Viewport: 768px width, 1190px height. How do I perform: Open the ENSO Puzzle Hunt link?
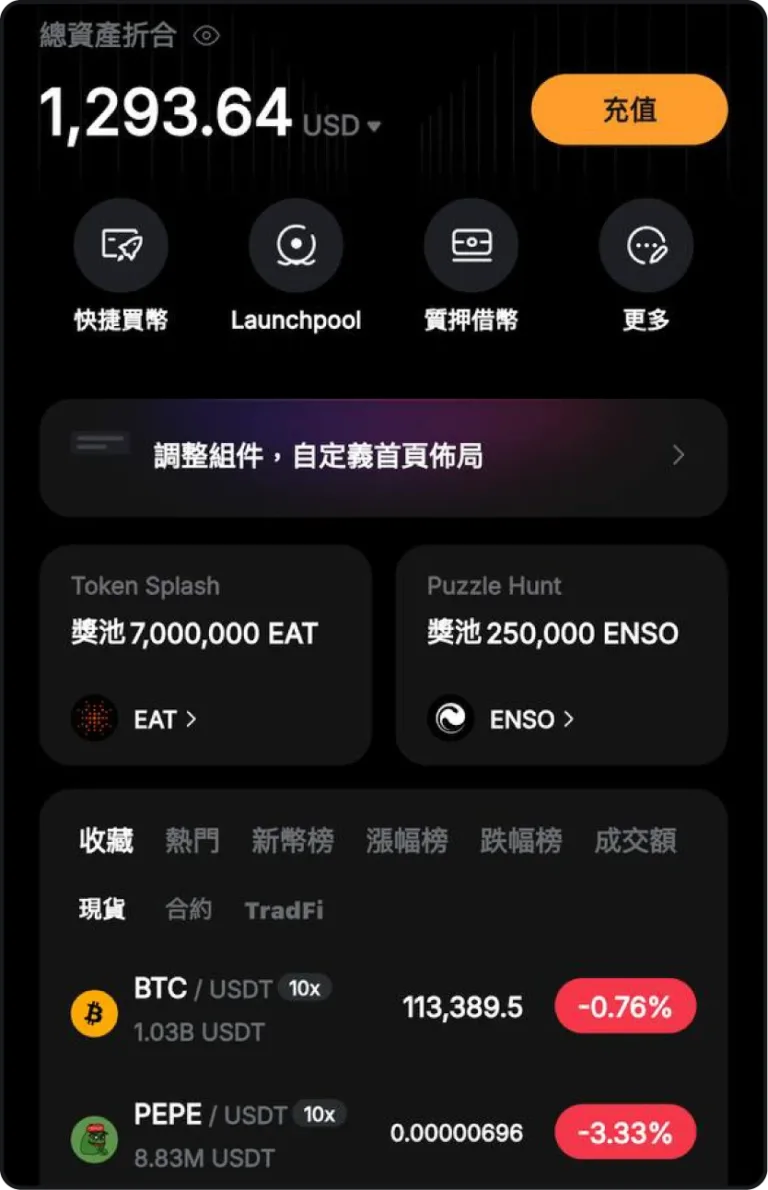530,718
